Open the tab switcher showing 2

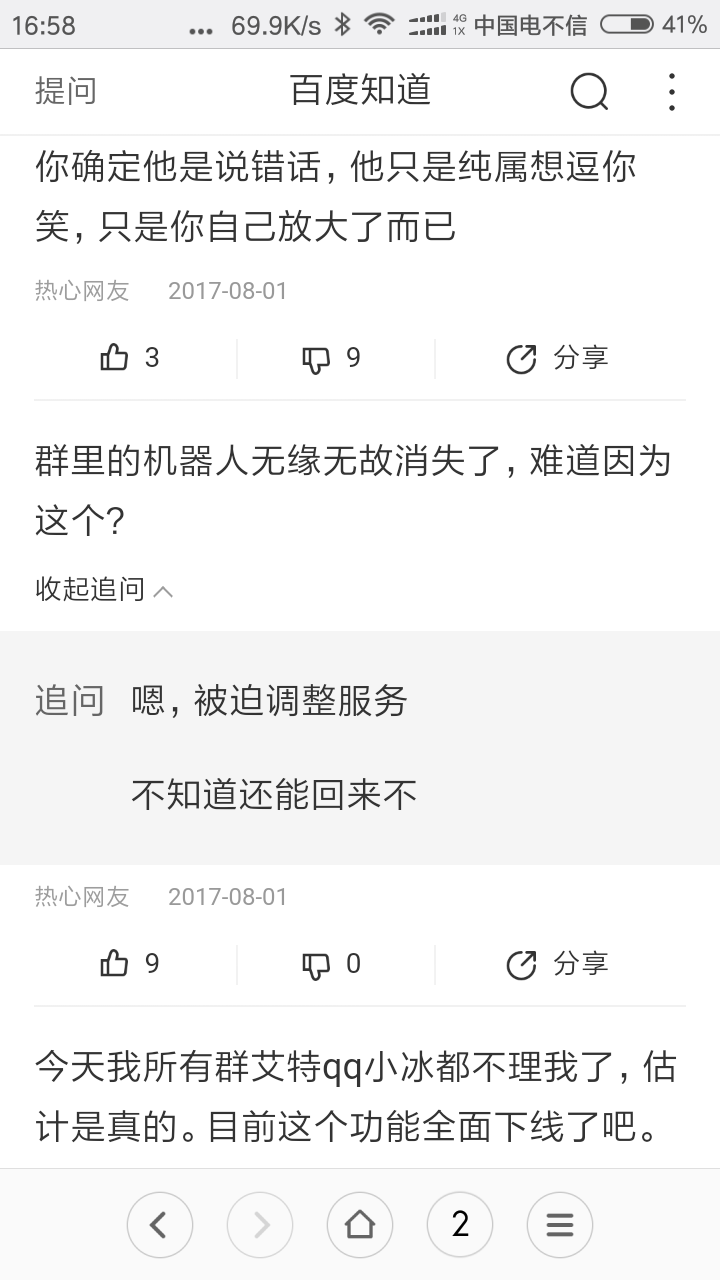click(x=460, y=1225)
